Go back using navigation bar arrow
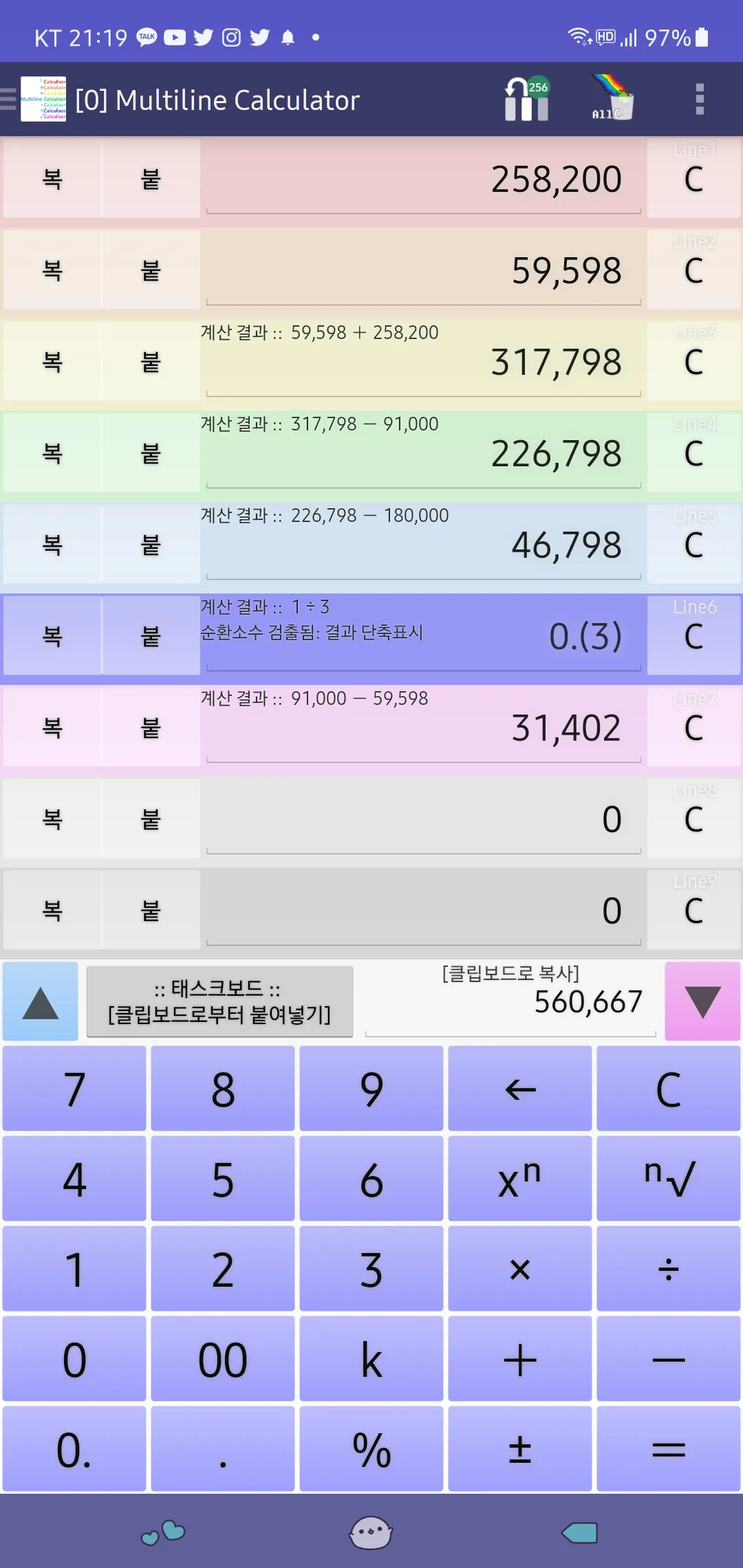The width and height of the screenshot is (743, 1568). point(580,1532)
